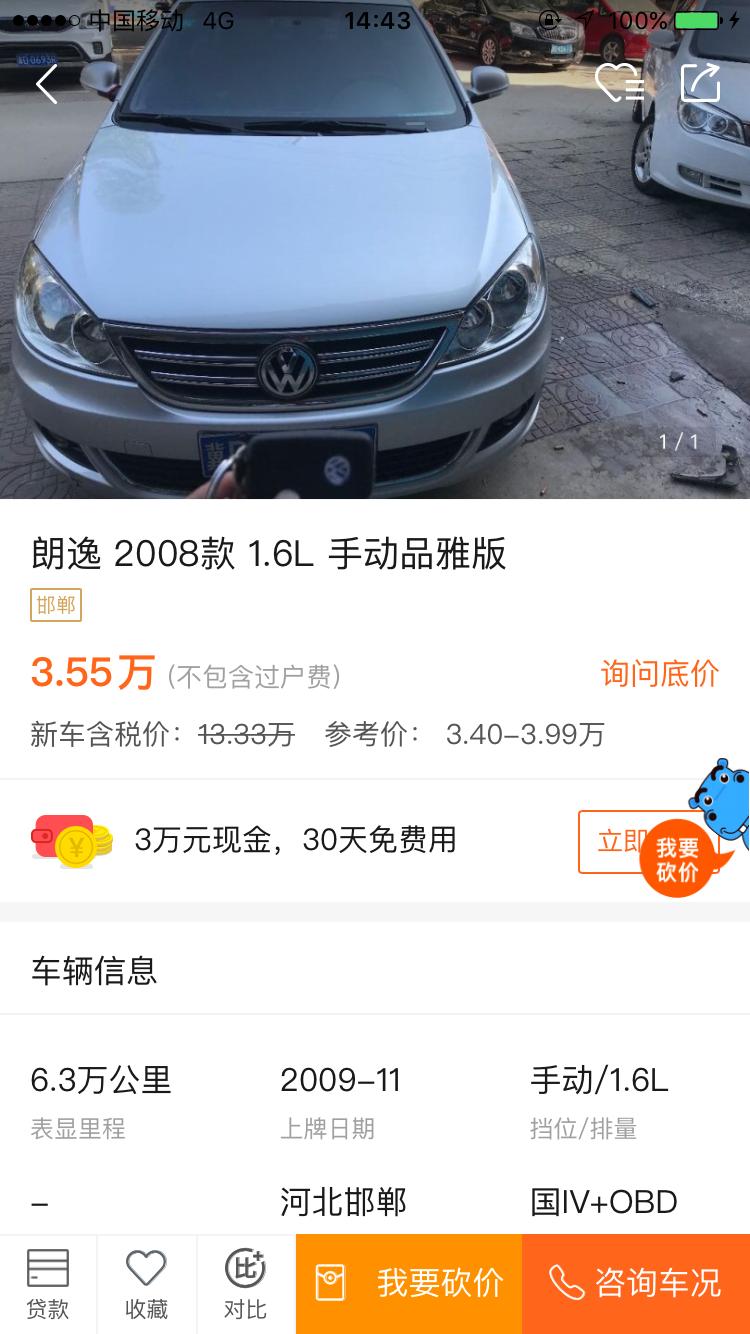Tap the coin and wallet promo icon
This screenshot has width=750, height=1334.
(x=72, y=841)
